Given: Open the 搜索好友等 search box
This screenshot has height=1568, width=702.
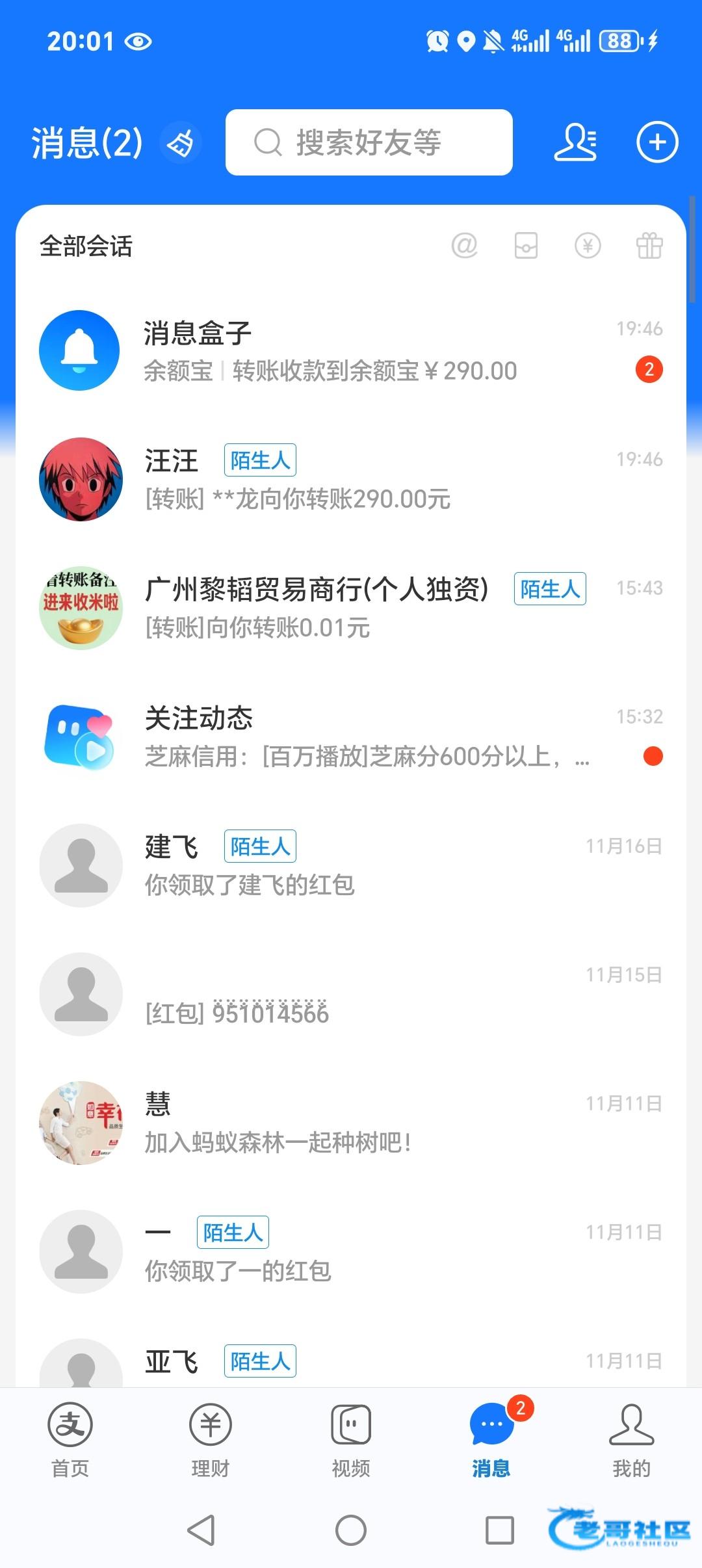Looking at the screenshot, I should pyautogui.click(x=369, y=142).
